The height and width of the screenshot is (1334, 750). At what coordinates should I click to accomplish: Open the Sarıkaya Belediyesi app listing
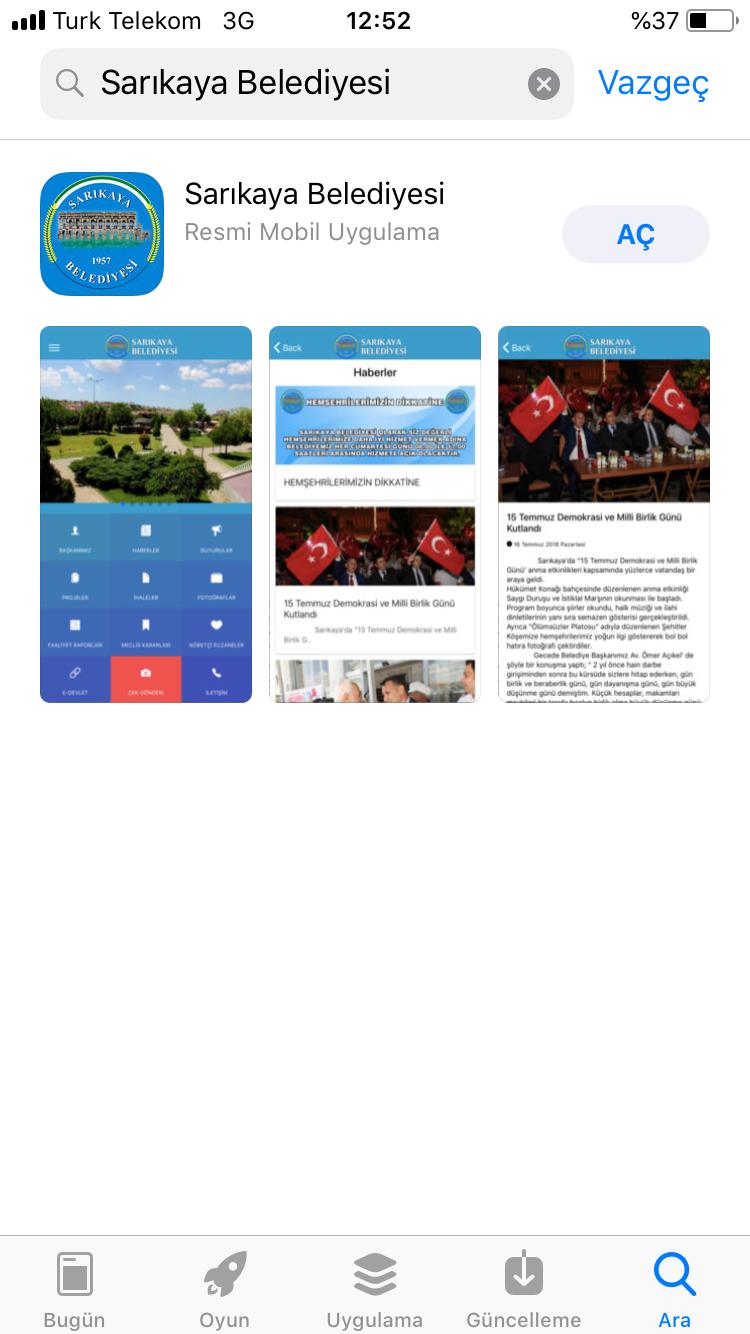[313, 194]
